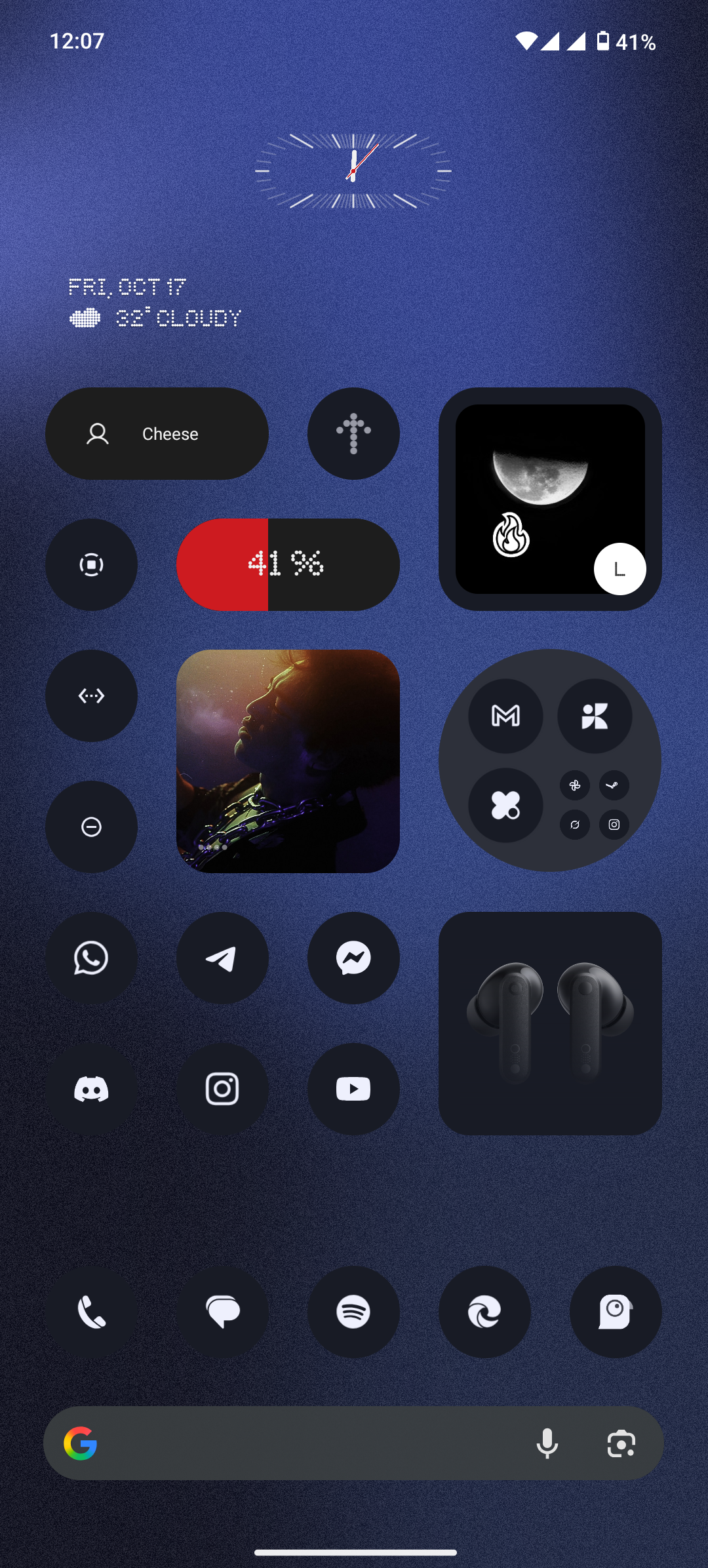708x1568 pixels.
Task: Start Google voice search
Action: [x=547, y=1443]
